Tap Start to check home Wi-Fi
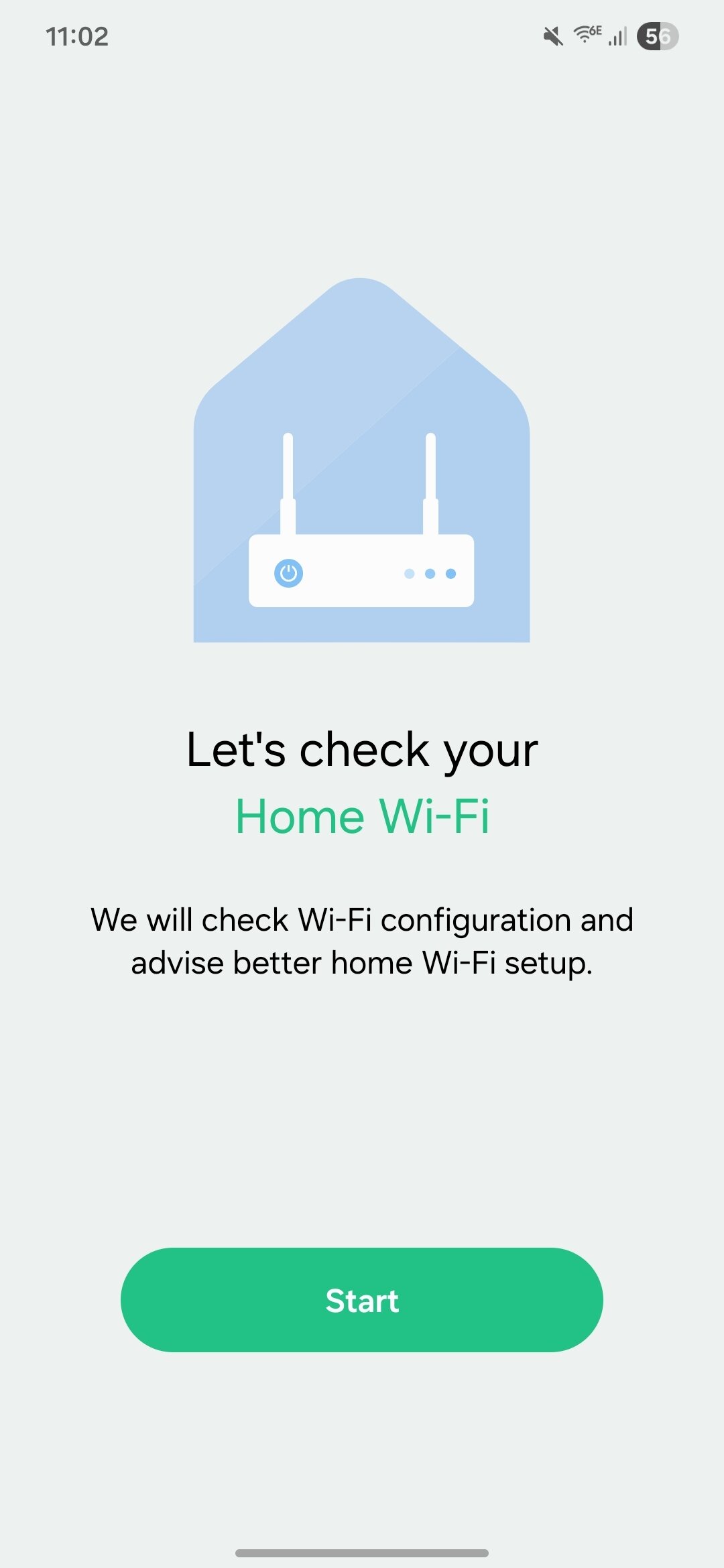 pyautogui.click(x=362, y=1300)
